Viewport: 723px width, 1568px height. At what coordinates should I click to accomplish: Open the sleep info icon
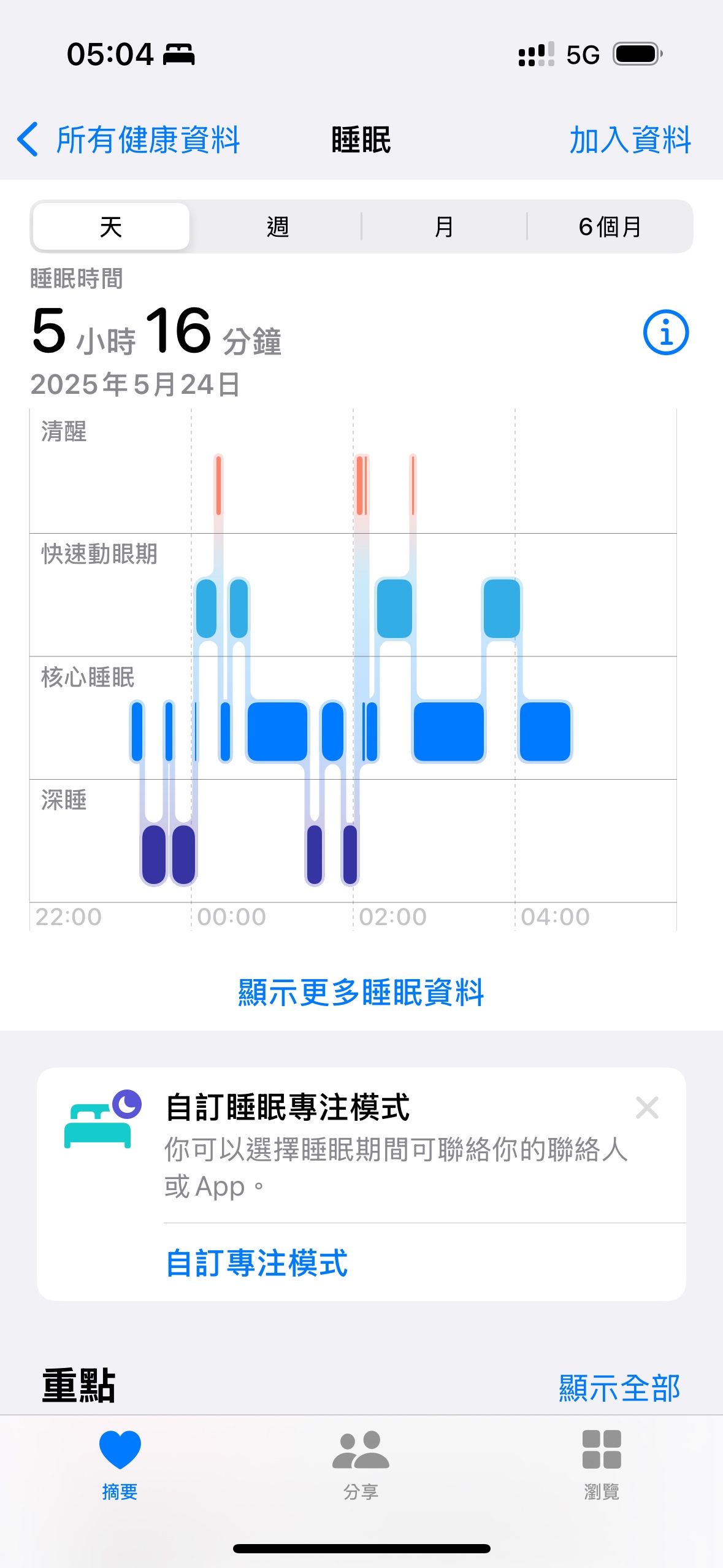[x=666, y=332]
